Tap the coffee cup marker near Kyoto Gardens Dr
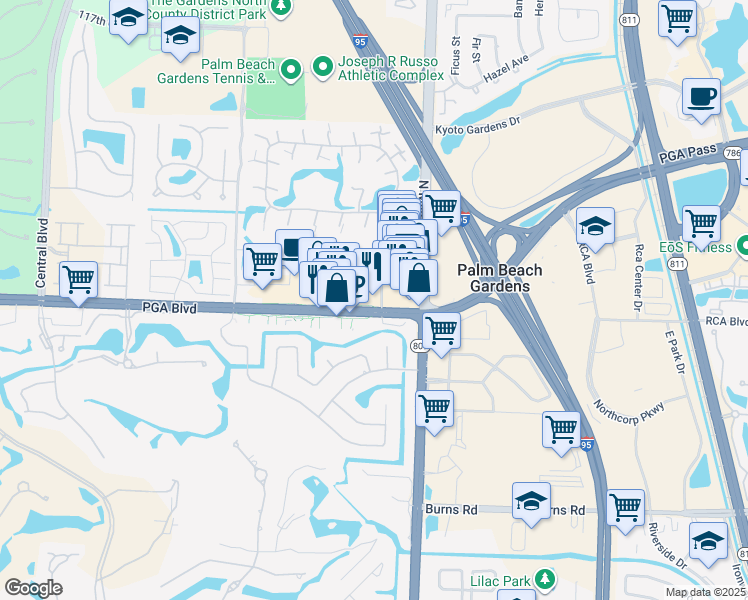The width and height of the screenshot is (748, 600). click(x=700, y=97)
